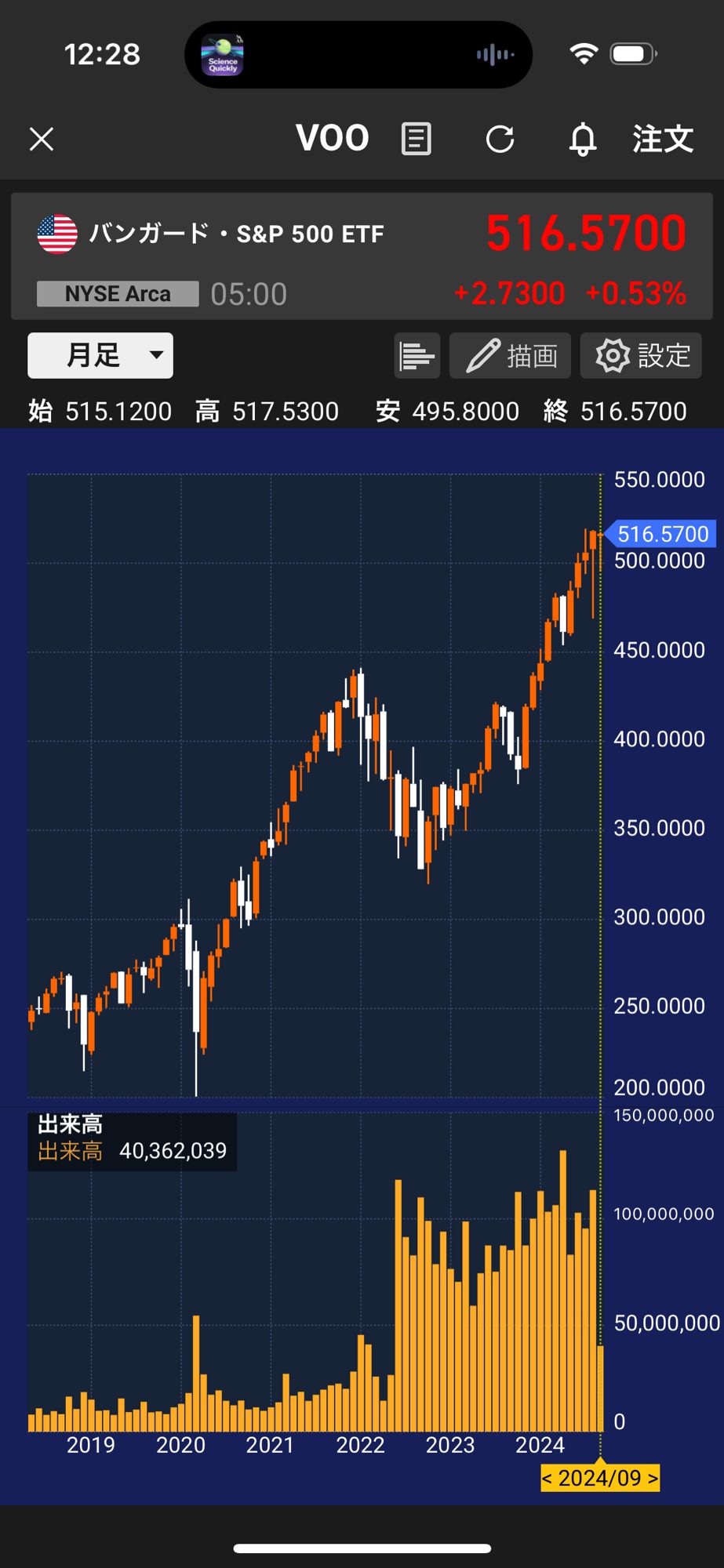The width and height of the screenshot is (724, 1568).
Task: Close the VOO chart screen
Action: point(42,140)
